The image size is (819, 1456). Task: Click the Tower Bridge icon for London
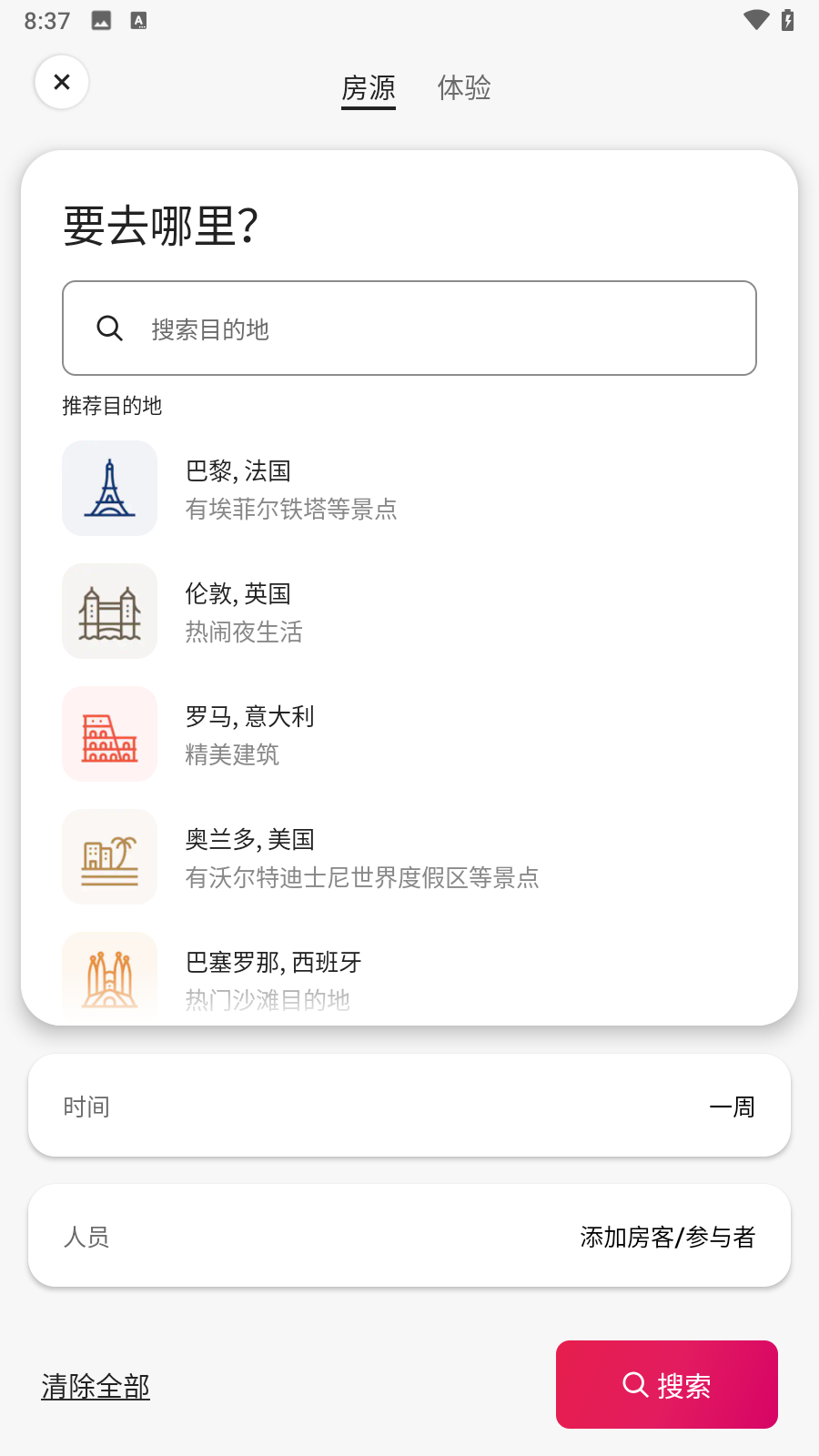[109, 611]
